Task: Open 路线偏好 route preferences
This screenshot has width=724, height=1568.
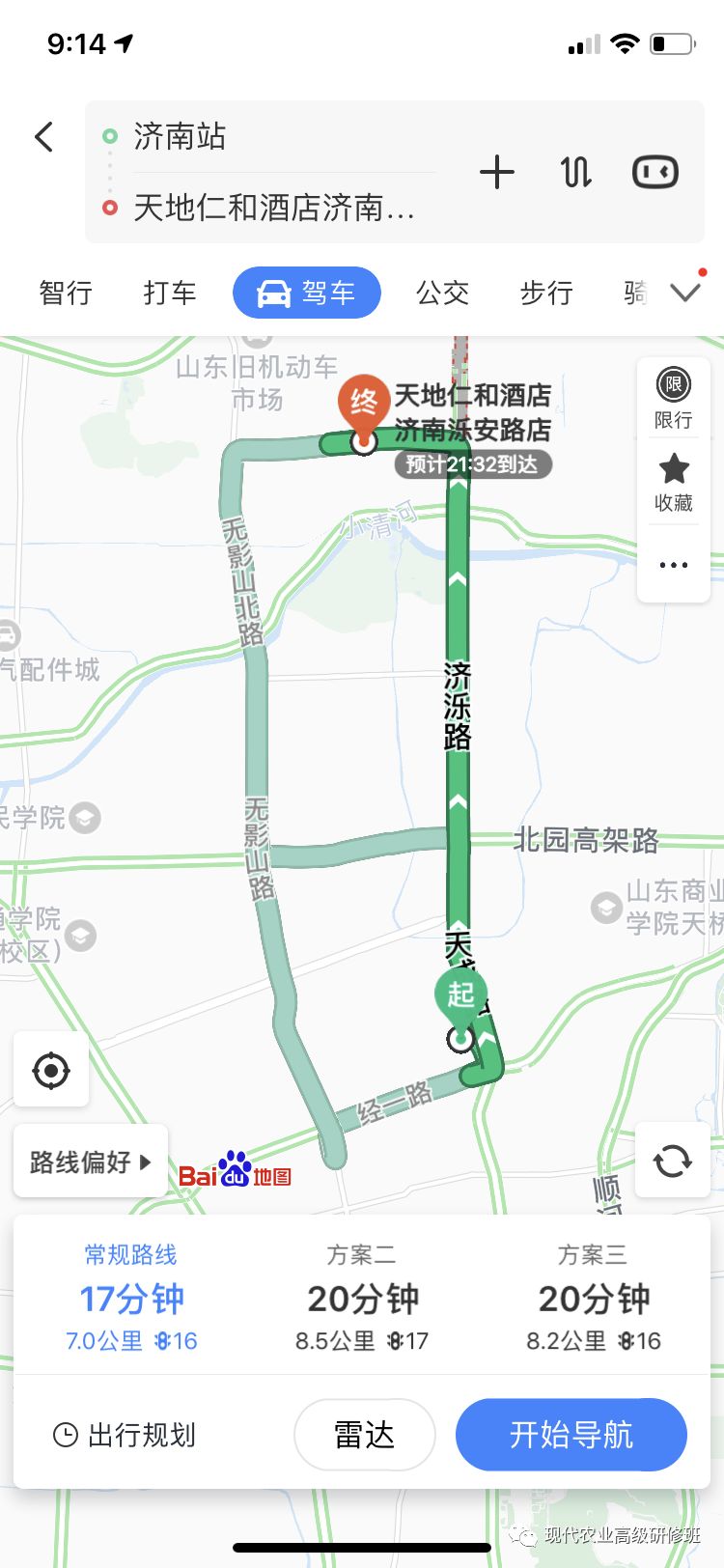Action: 91,1162
